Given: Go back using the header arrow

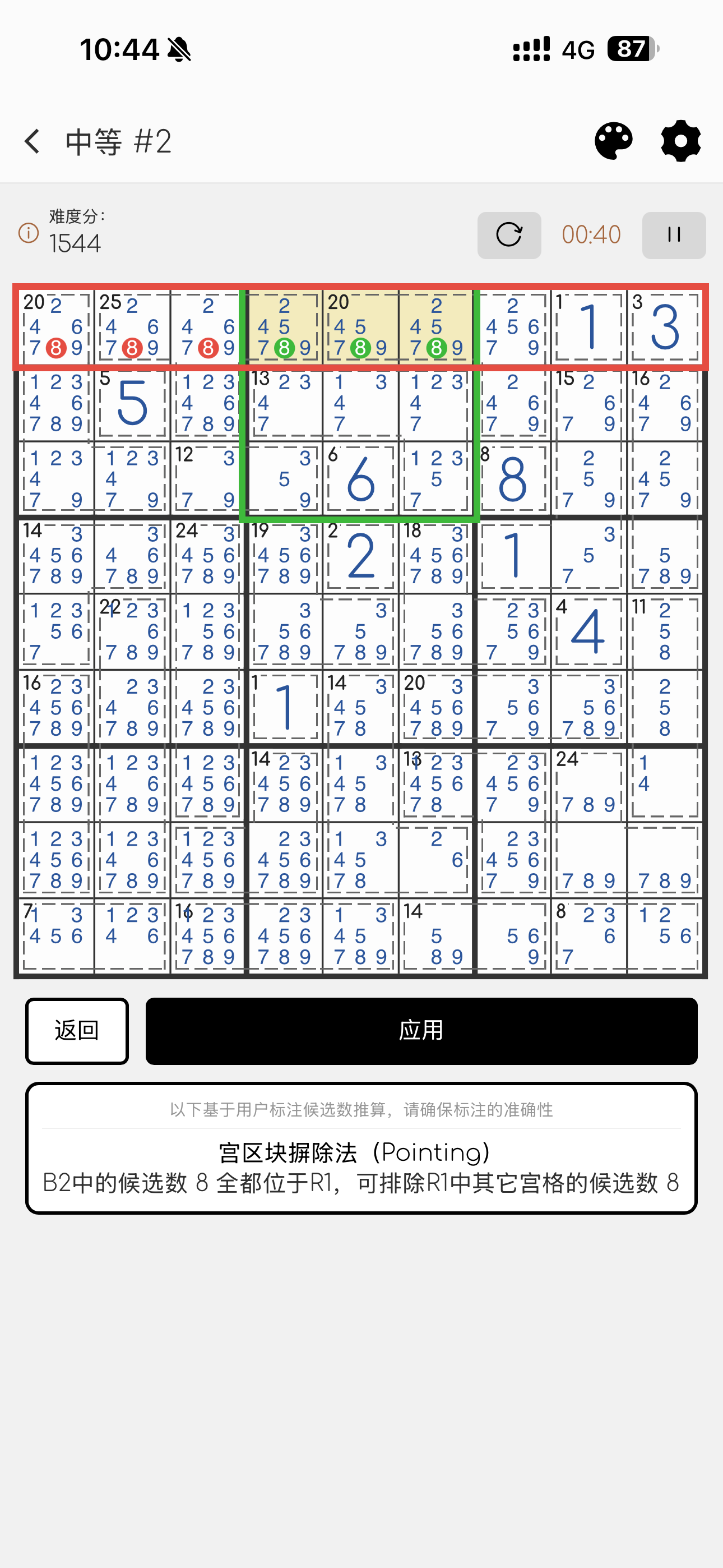Looking at the screenshot, I should click(x=31, y=141).
